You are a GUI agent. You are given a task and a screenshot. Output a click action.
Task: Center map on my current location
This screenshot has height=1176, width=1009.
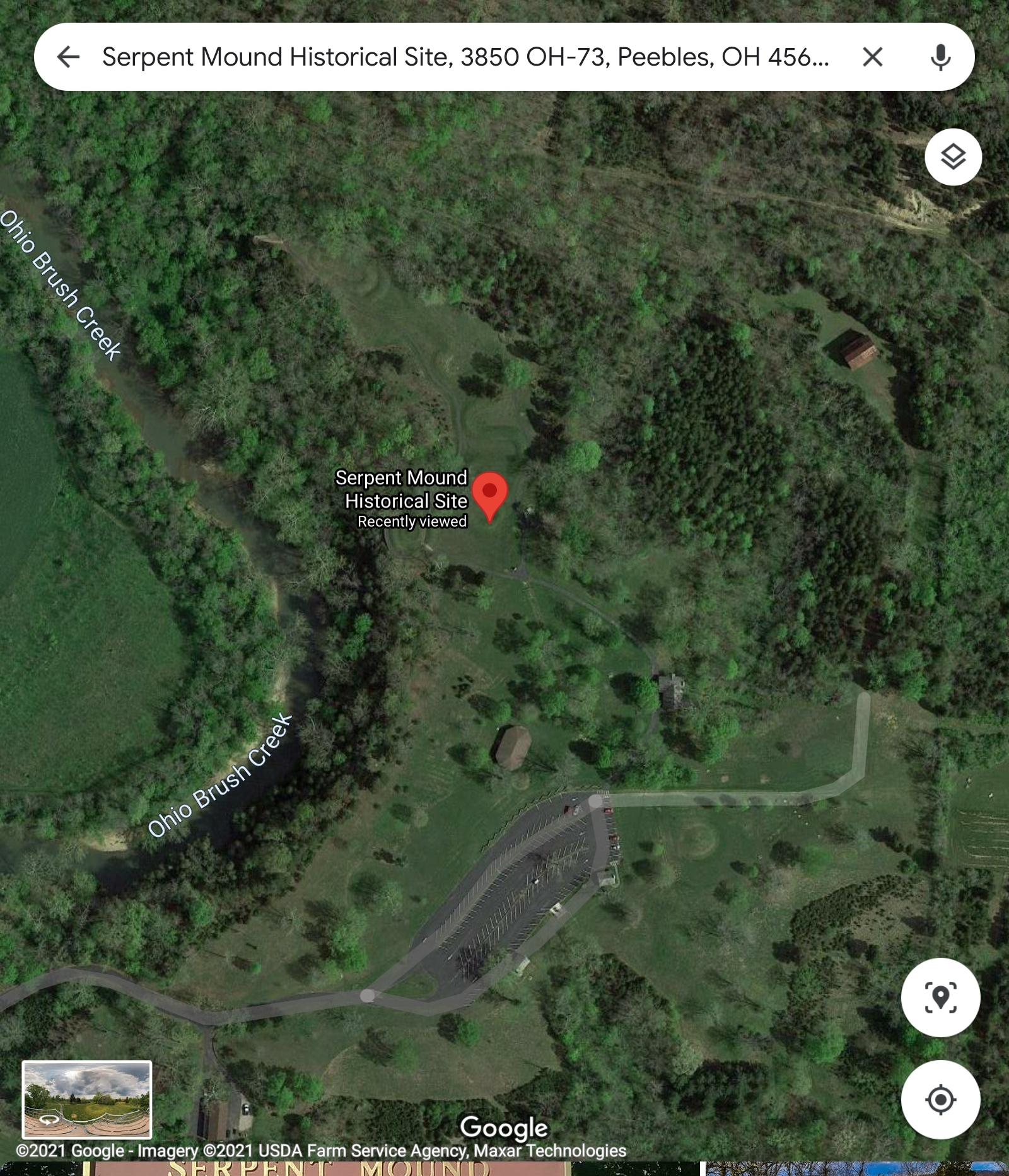coord(940,1099)
